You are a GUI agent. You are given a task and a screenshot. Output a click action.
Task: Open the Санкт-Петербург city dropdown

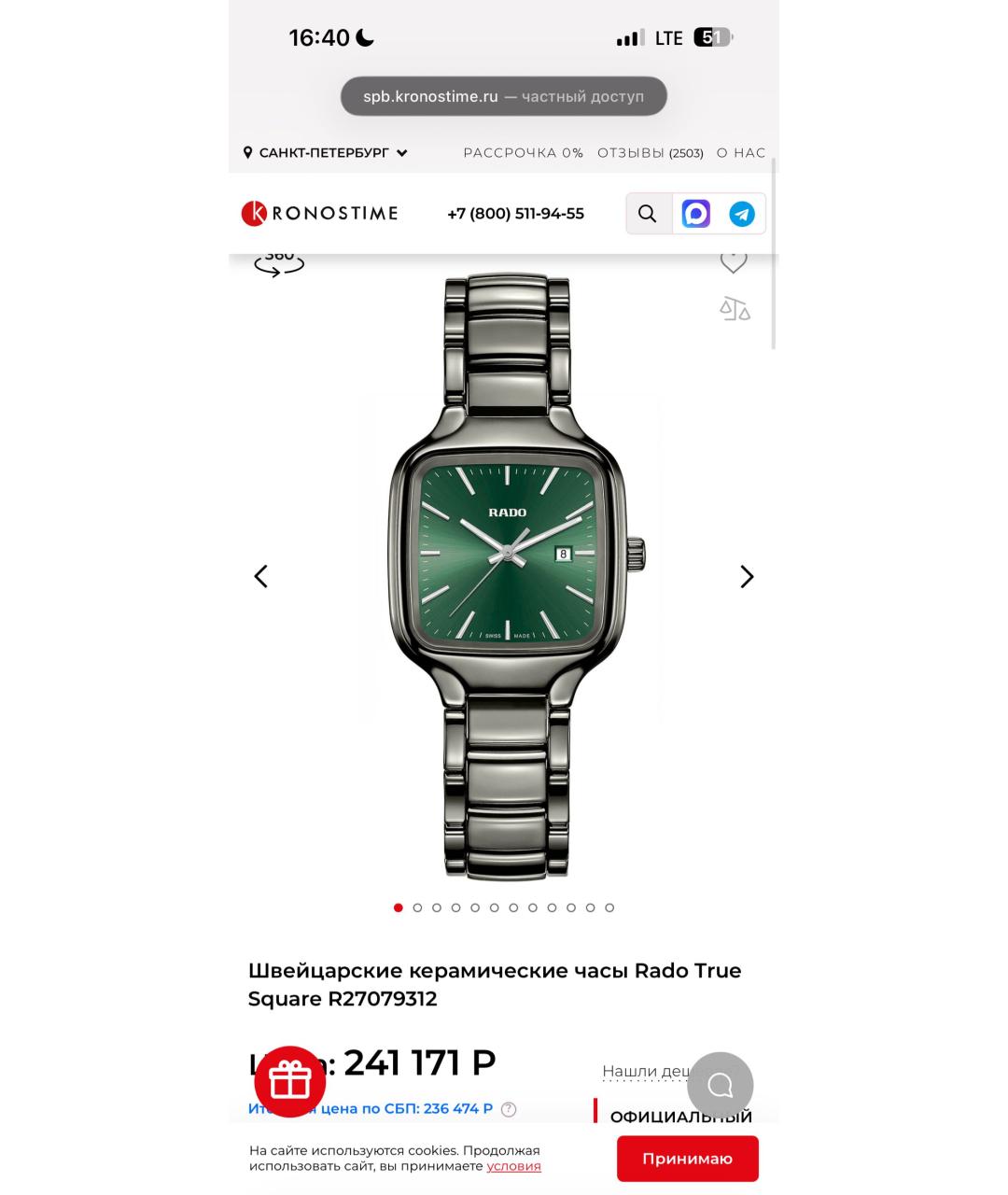[325, 153]
